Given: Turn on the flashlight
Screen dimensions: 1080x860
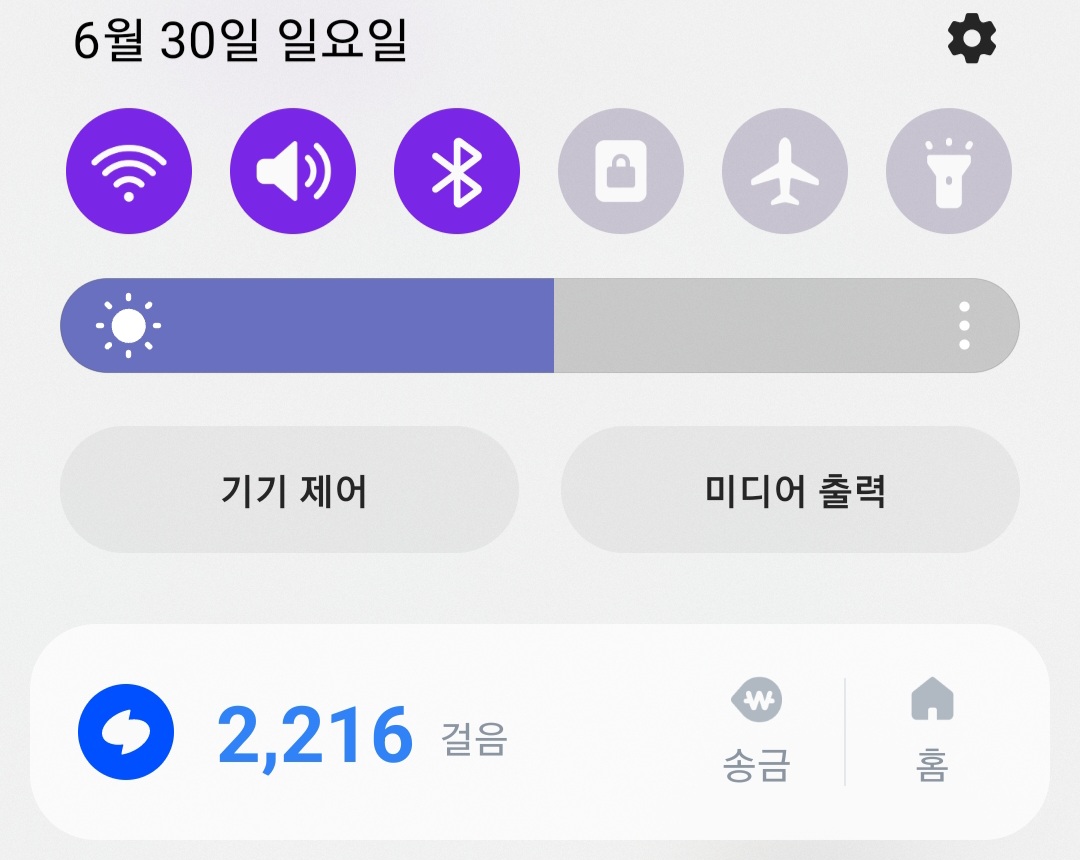Looking at the screenshot, I should tap(949, 171).
